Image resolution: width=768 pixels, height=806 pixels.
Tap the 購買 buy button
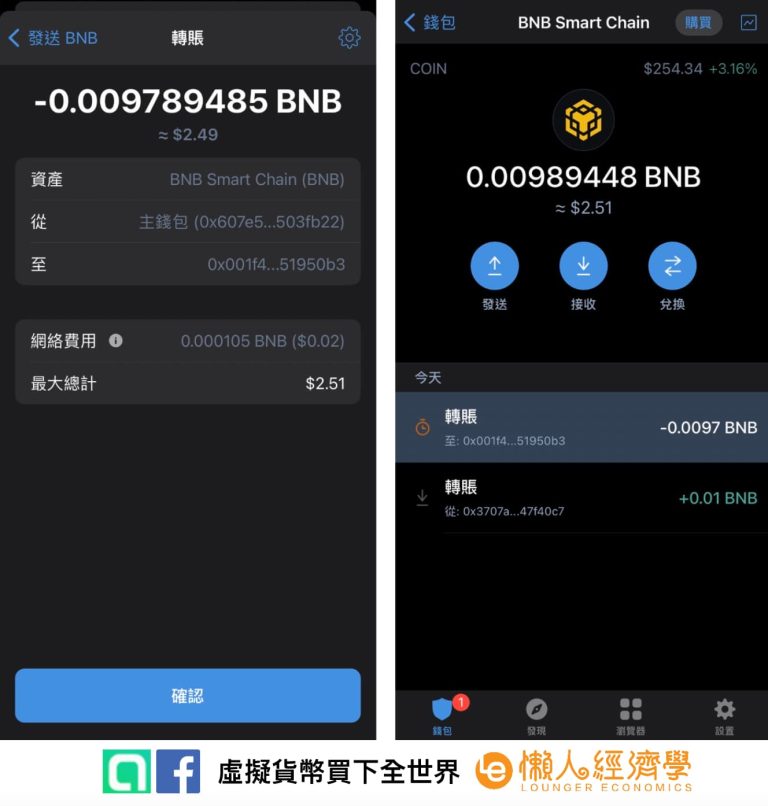click(698, 22)
